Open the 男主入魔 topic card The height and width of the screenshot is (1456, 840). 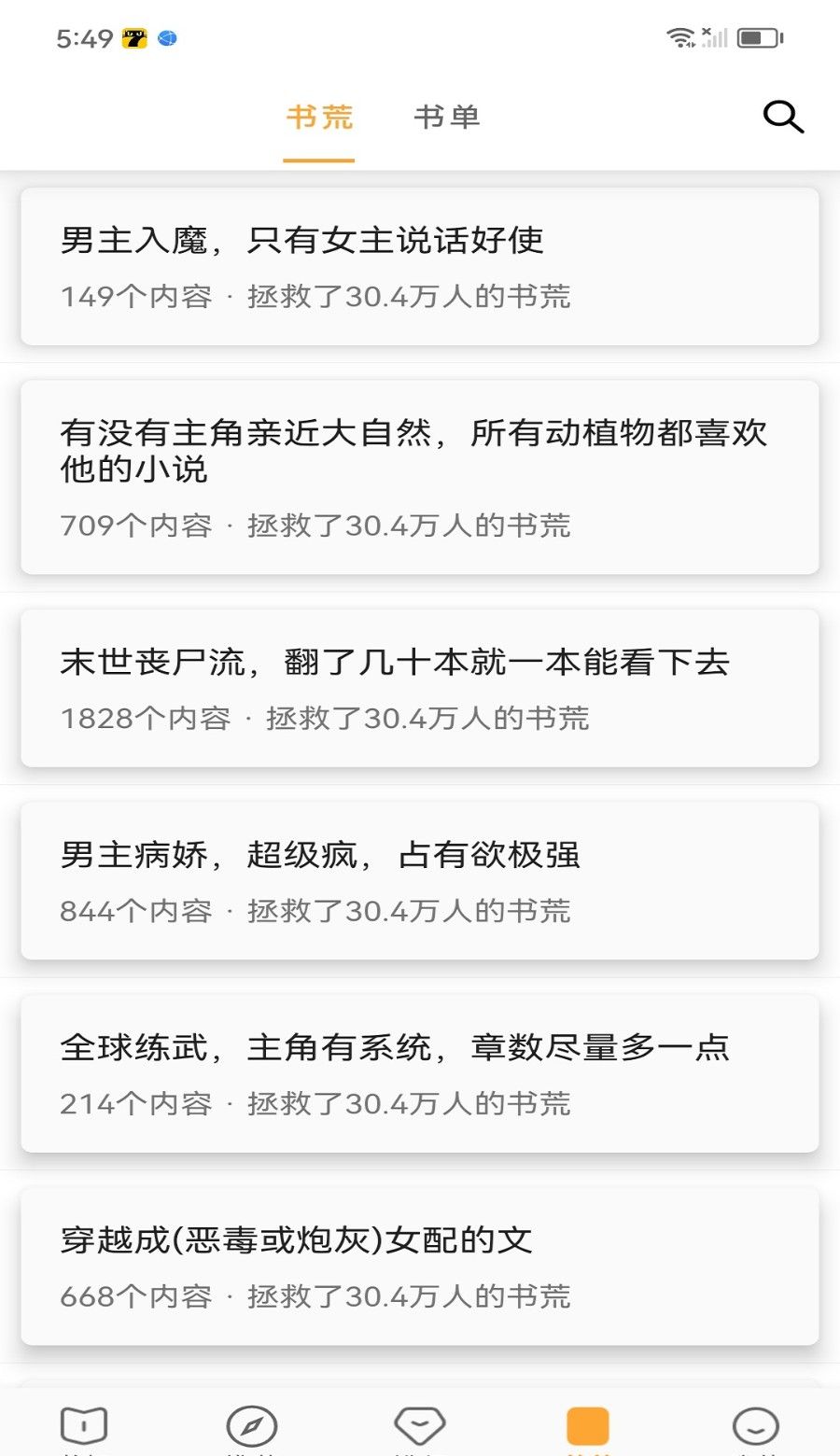(x=420, y=264)
